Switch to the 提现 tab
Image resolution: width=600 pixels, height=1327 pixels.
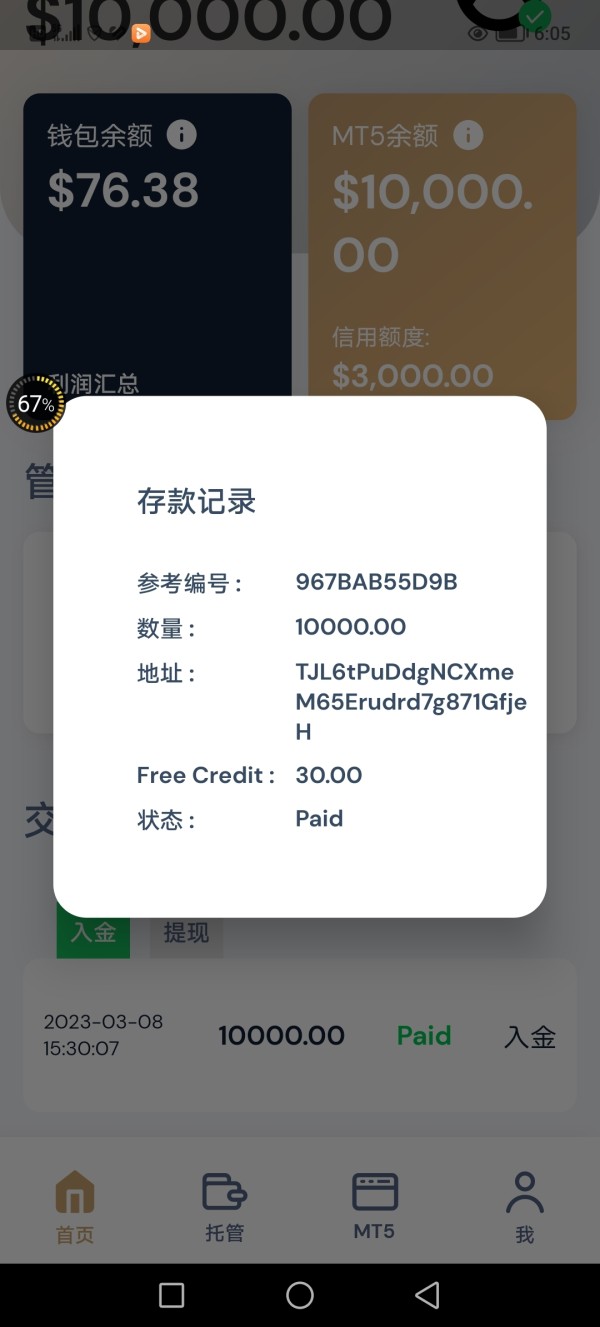click(186, 932)
